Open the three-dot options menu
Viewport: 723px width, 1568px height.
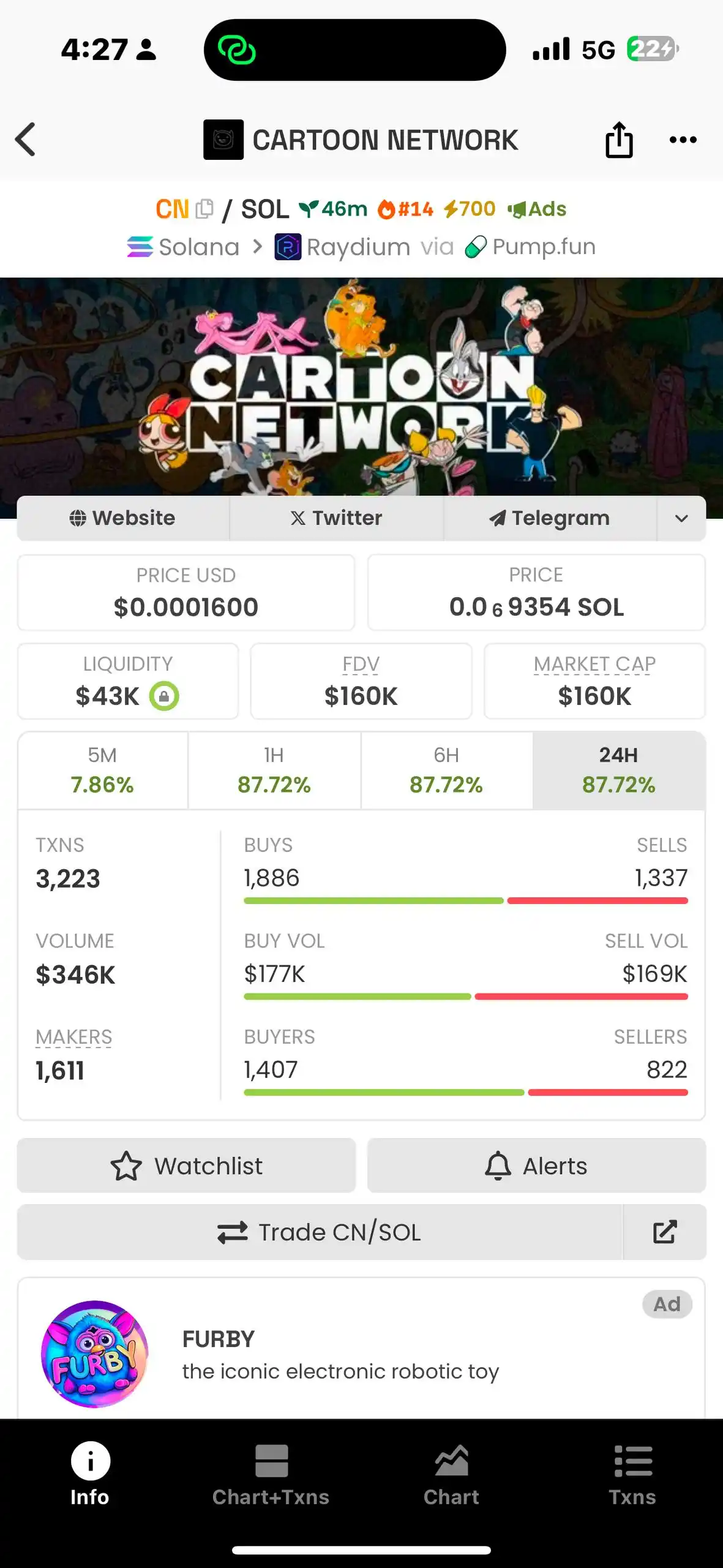pos(682,139)
